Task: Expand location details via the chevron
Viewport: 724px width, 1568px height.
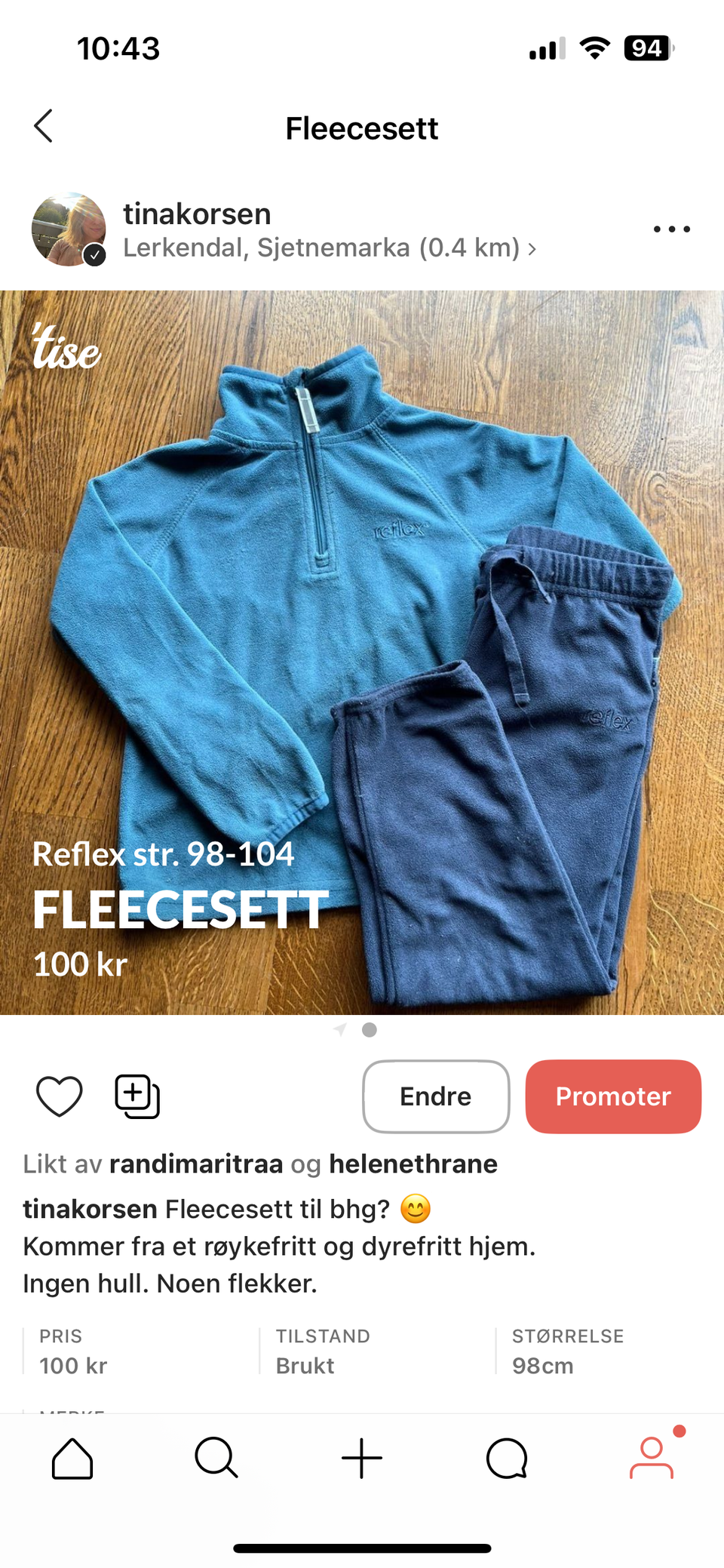Action: 532,248
